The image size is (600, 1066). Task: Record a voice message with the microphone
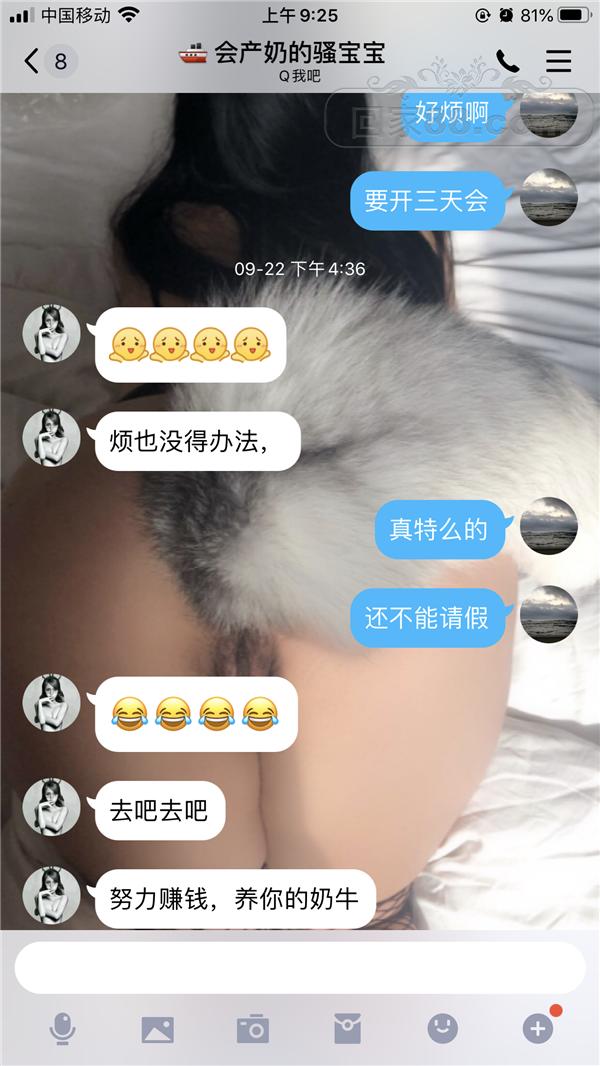[62, 1028]
